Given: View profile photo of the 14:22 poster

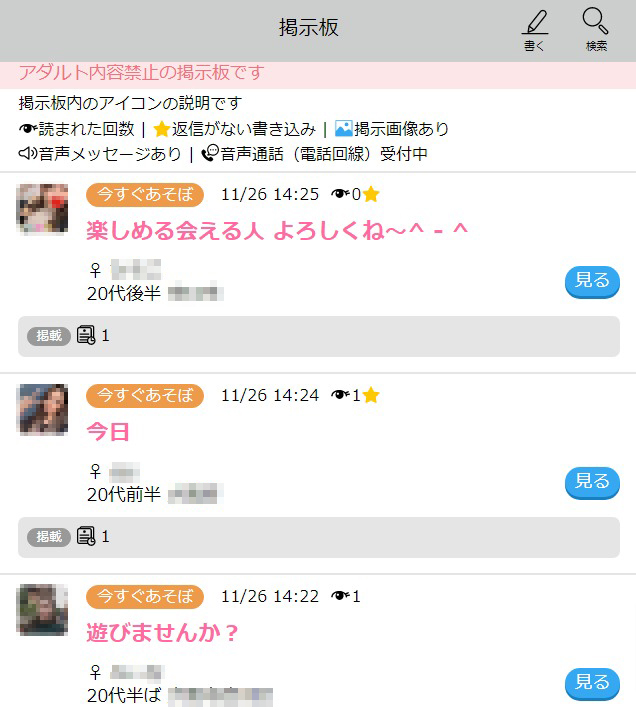Looking at the screenshot, I should coord(43,610).
